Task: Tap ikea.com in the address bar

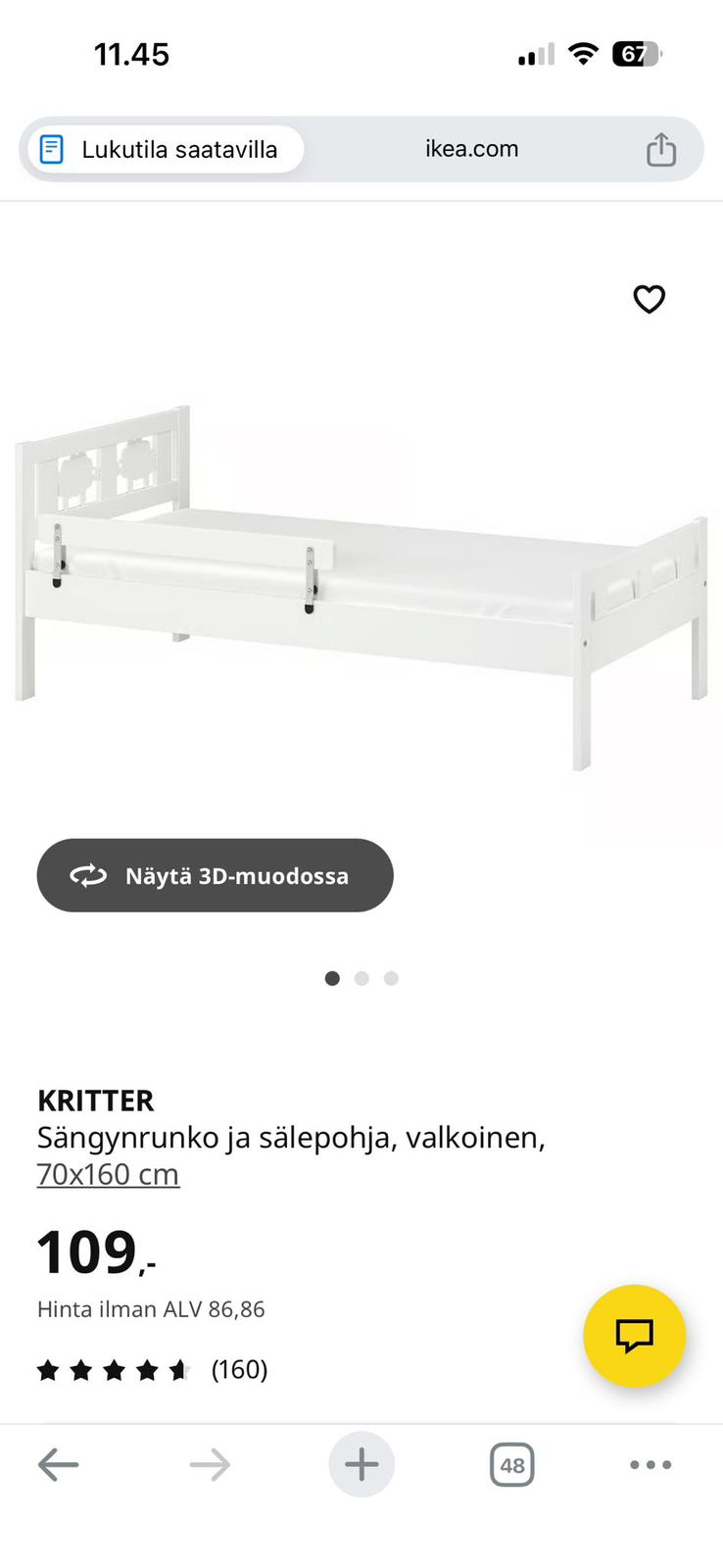Action: [x=472, y=149]
